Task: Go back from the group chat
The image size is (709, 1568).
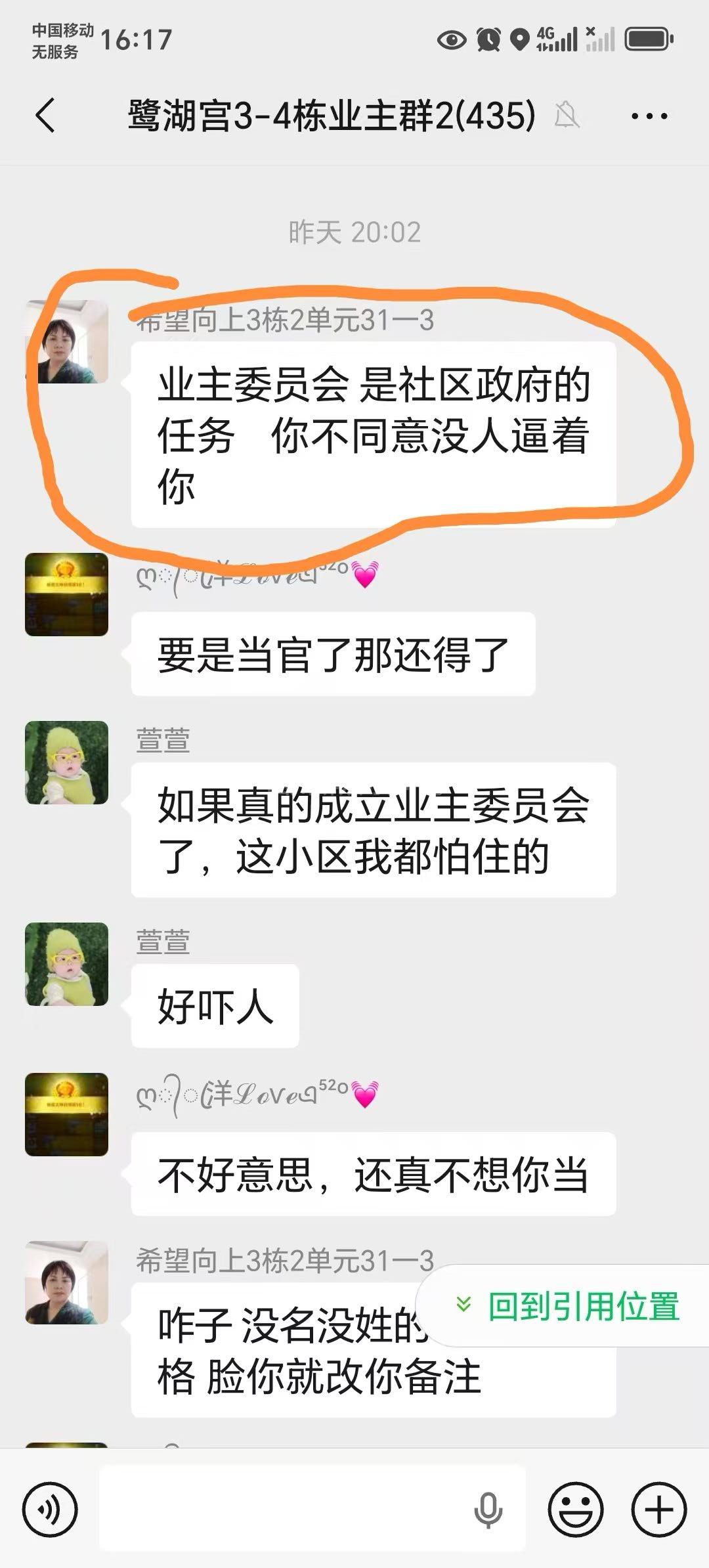Action: pos(45,116)
